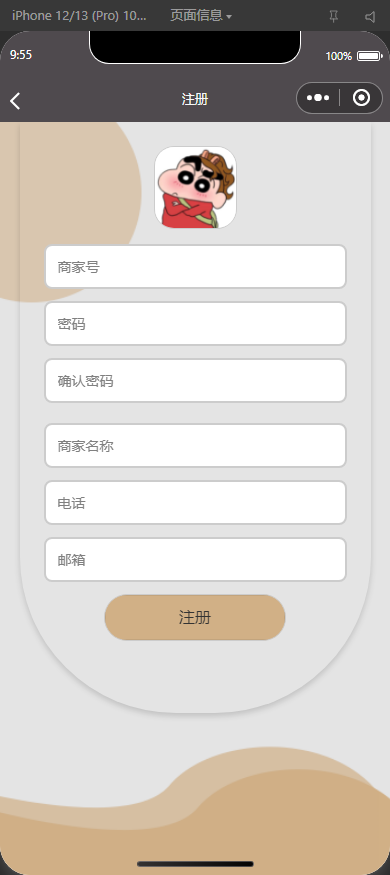Focus the 商家号 input field
Image resolution: width=390 pixels, height=875 pixels.
[x=195, y=267]
